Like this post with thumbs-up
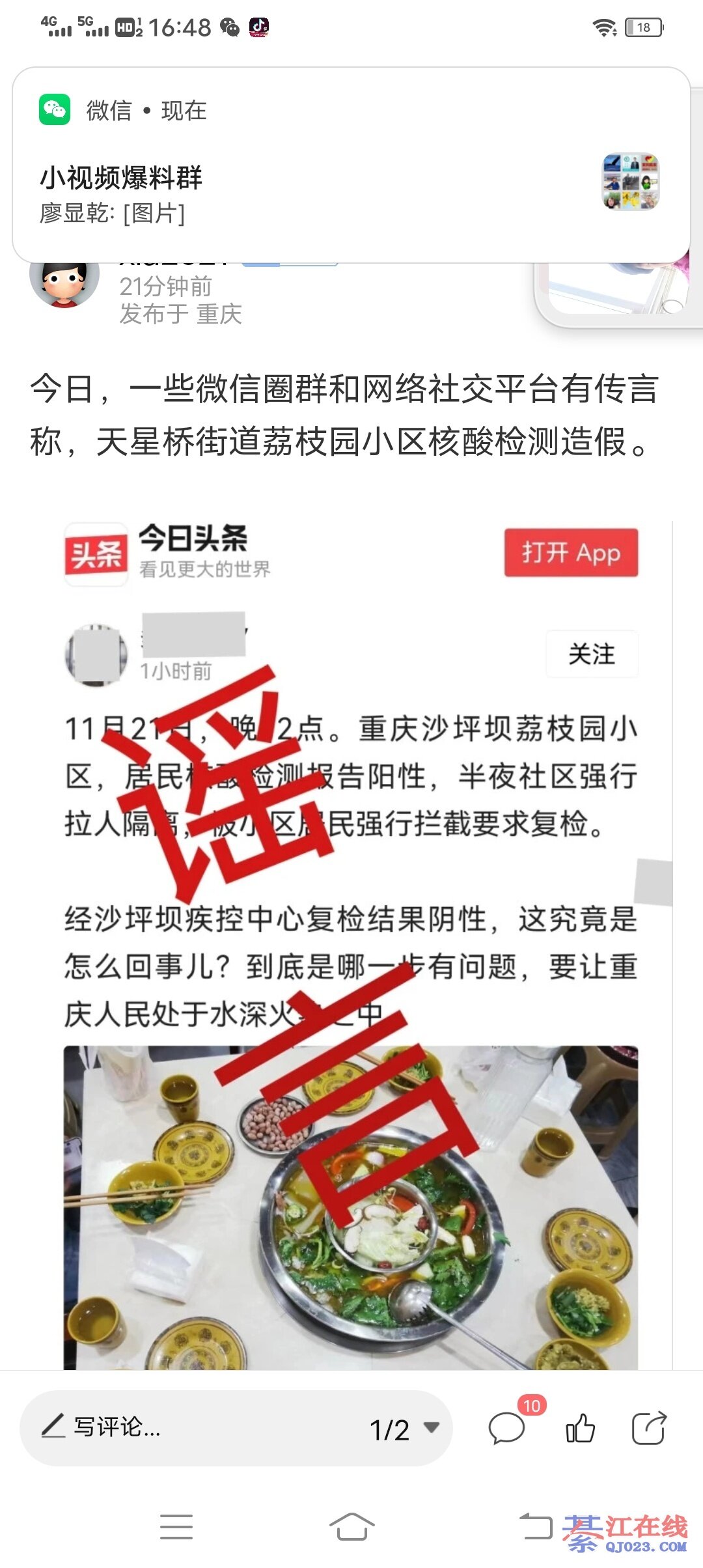This screenshot has height=1568, width=703. point(580,1429)
